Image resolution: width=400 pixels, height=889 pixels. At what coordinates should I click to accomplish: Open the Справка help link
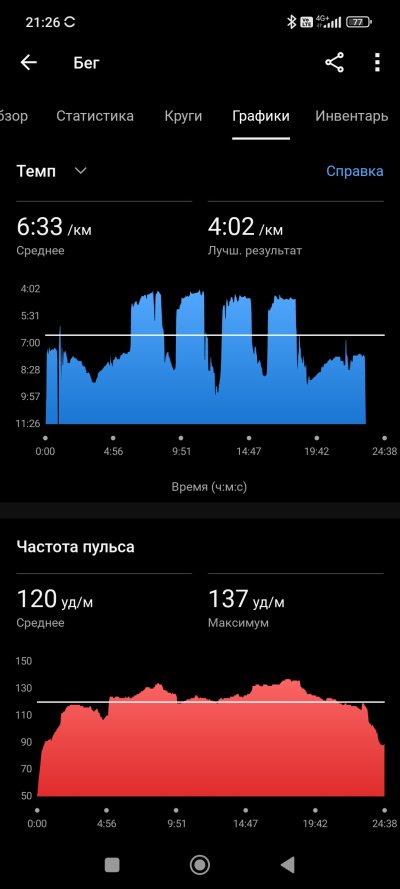pyautogui.click(x=355, y=171)
